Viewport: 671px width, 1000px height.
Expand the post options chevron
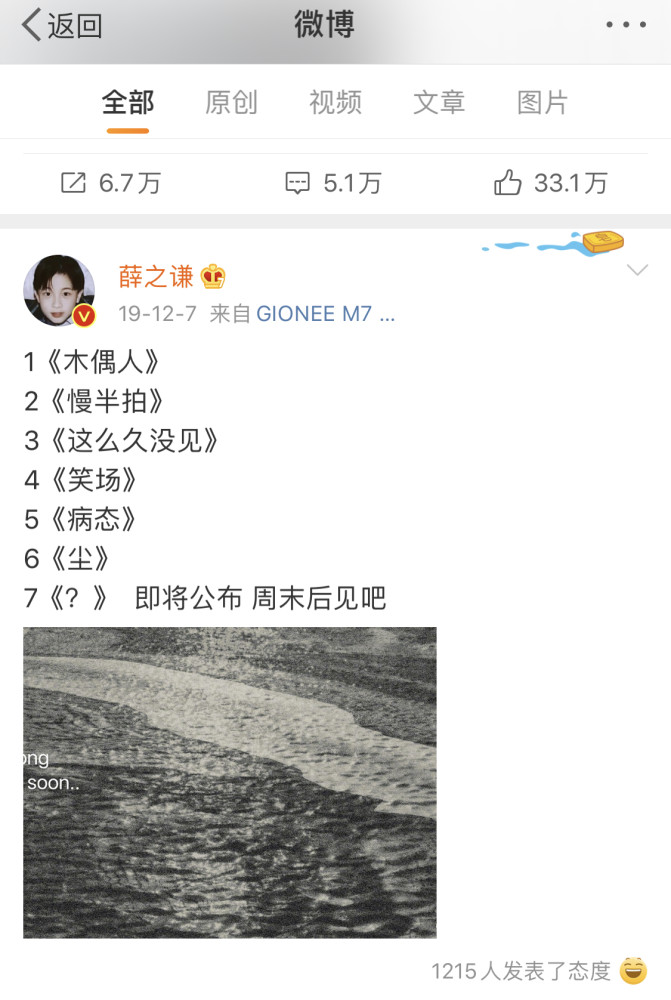click(636, 271)
